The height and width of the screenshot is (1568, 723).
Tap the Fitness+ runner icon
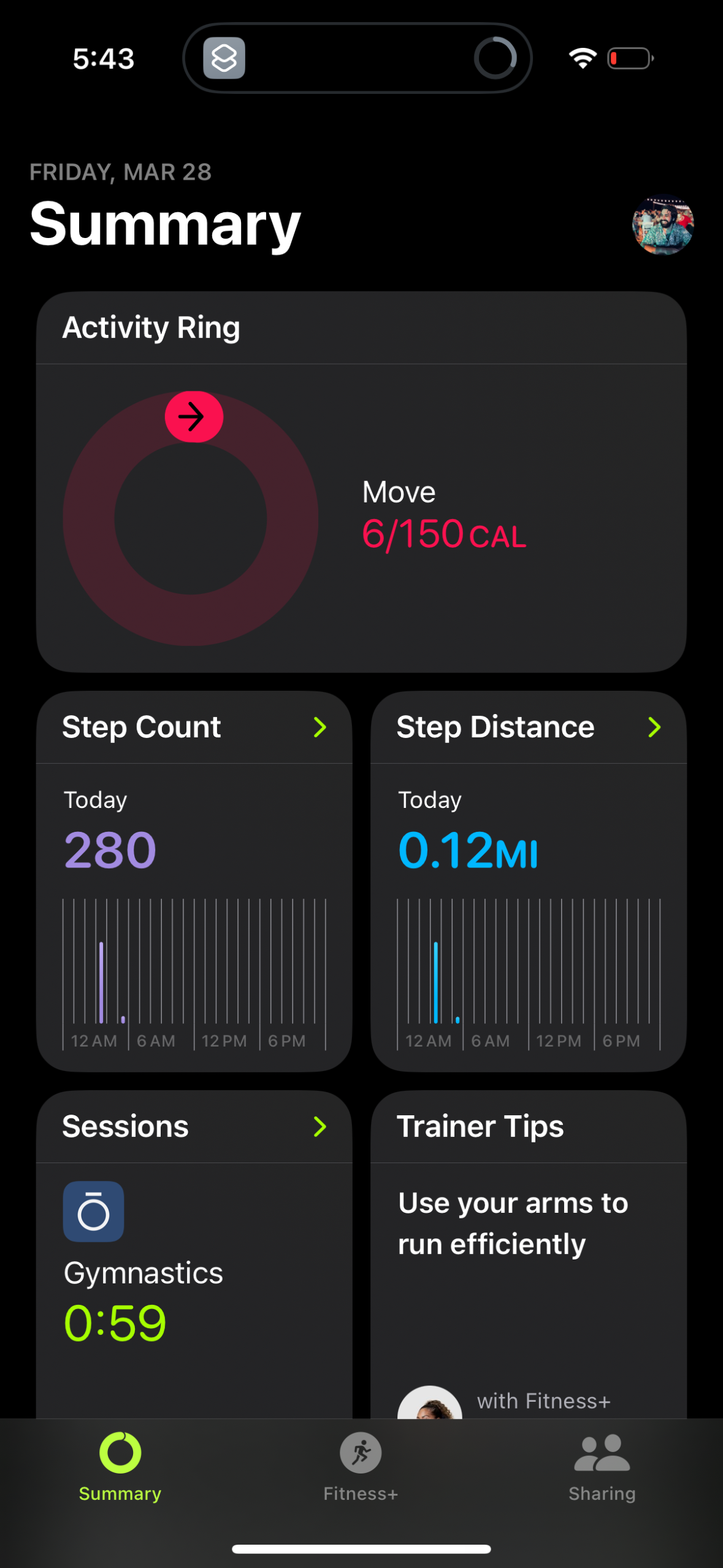point(361,1453)
